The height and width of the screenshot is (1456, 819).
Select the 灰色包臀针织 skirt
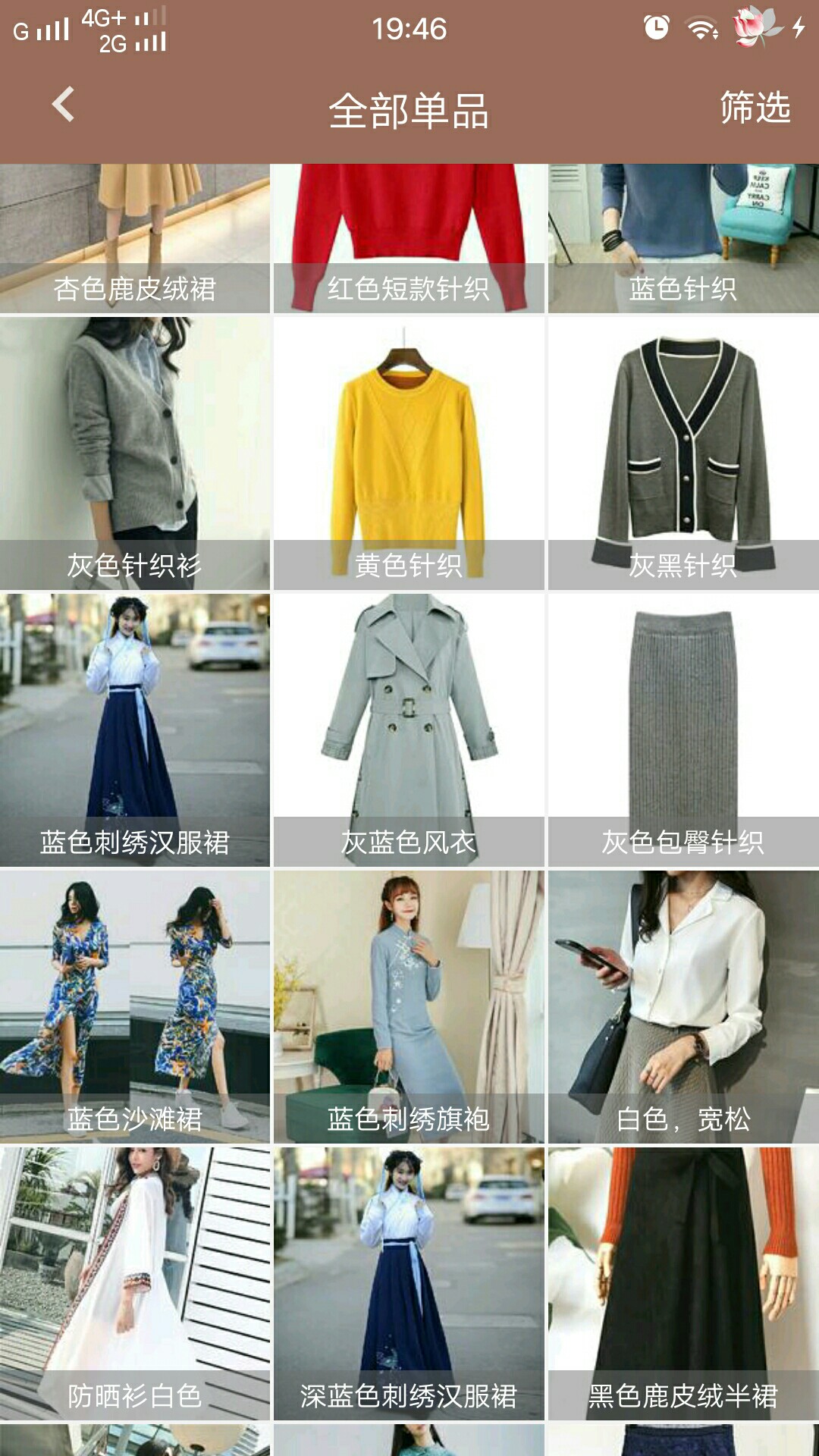pos(683,730)
